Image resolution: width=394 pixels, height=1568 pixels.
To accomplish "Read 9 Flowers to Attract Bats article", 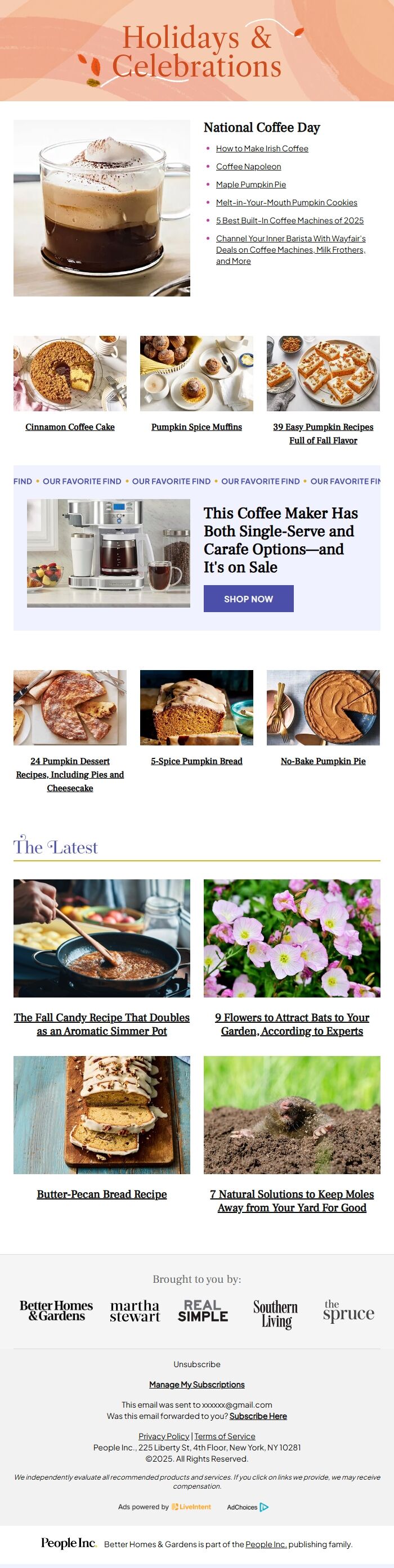I will click(x=292, y=1024).
